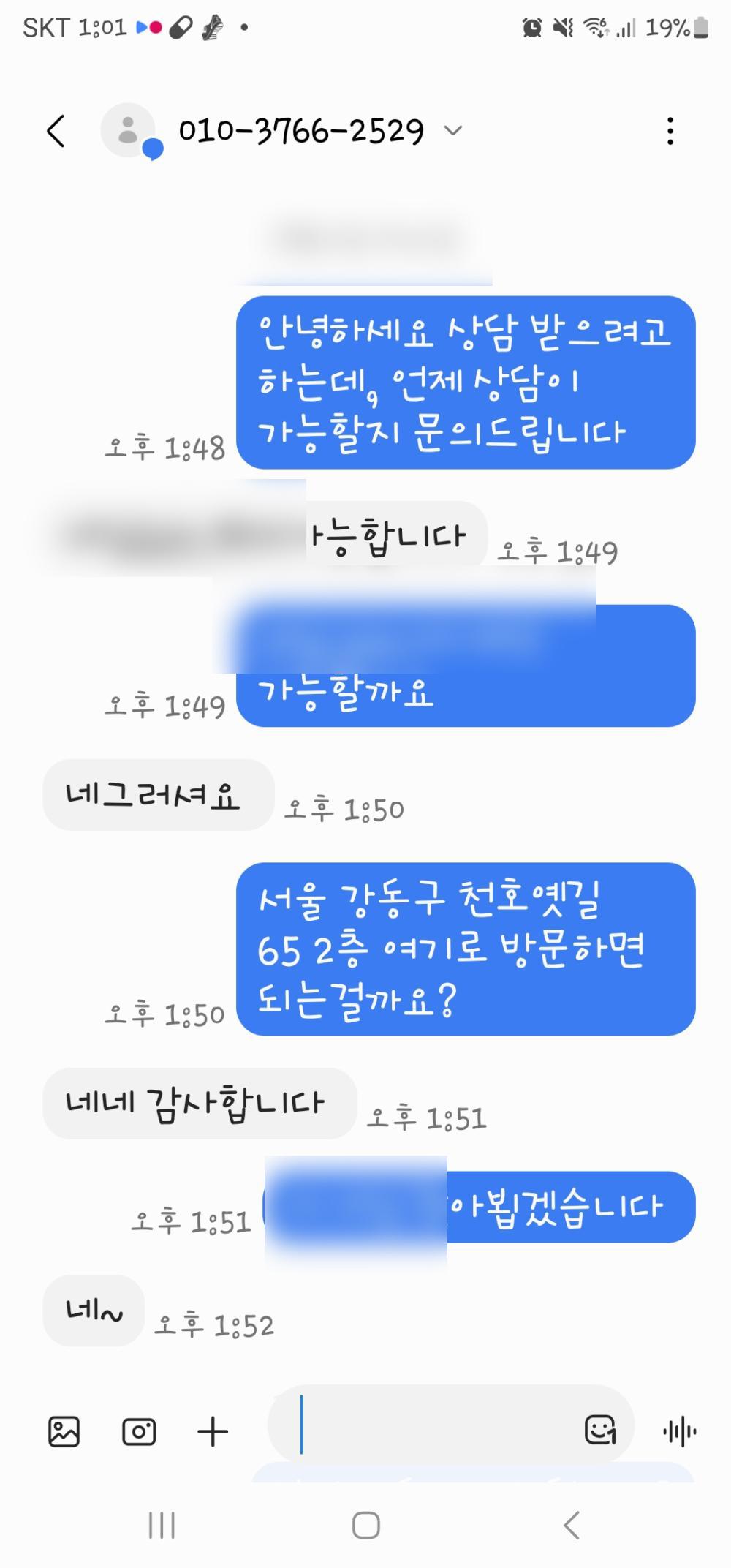731x1568 pixels.
Task: Open the three-dot overflow menu
Action: tap(670, 132)
